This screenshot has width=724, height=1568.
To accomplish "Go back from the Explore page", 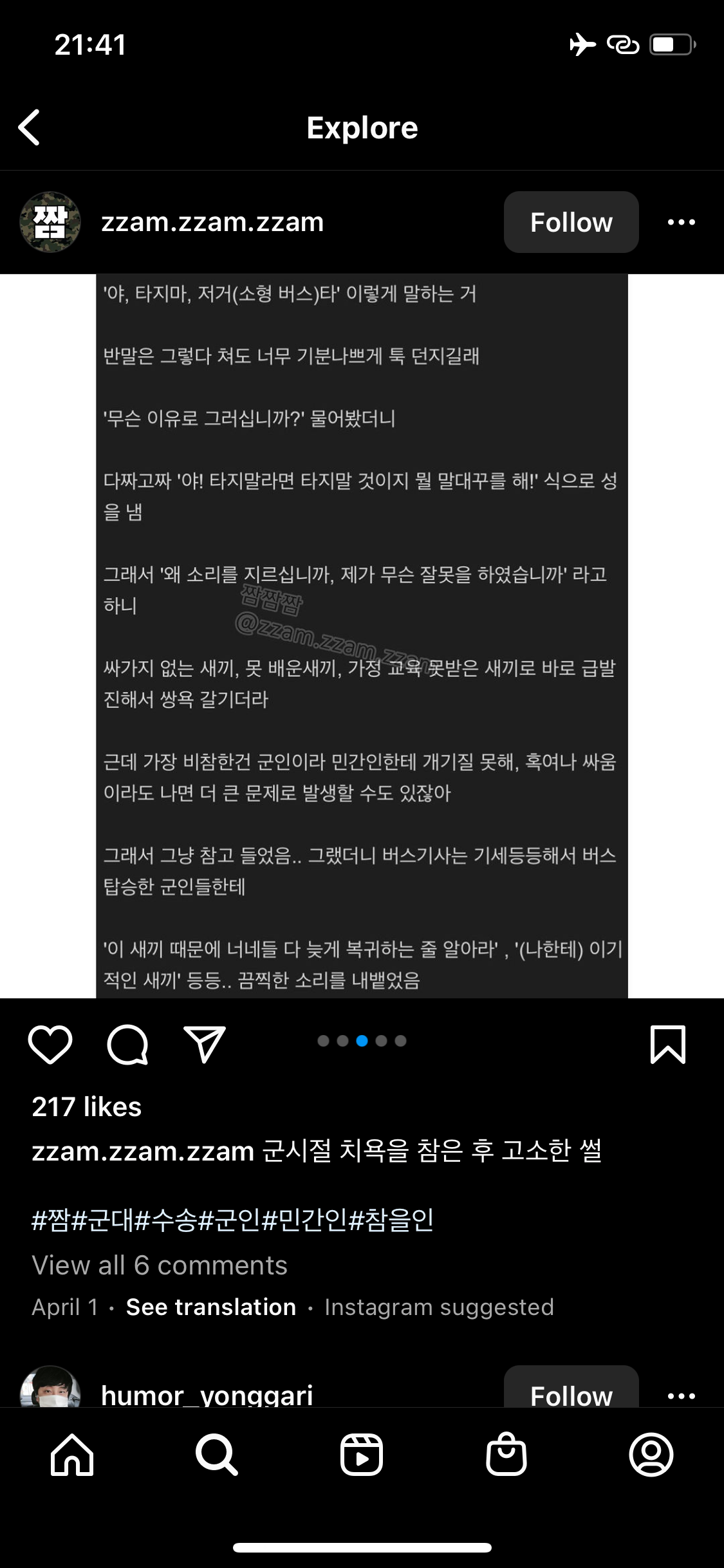I will coord(30,127).
